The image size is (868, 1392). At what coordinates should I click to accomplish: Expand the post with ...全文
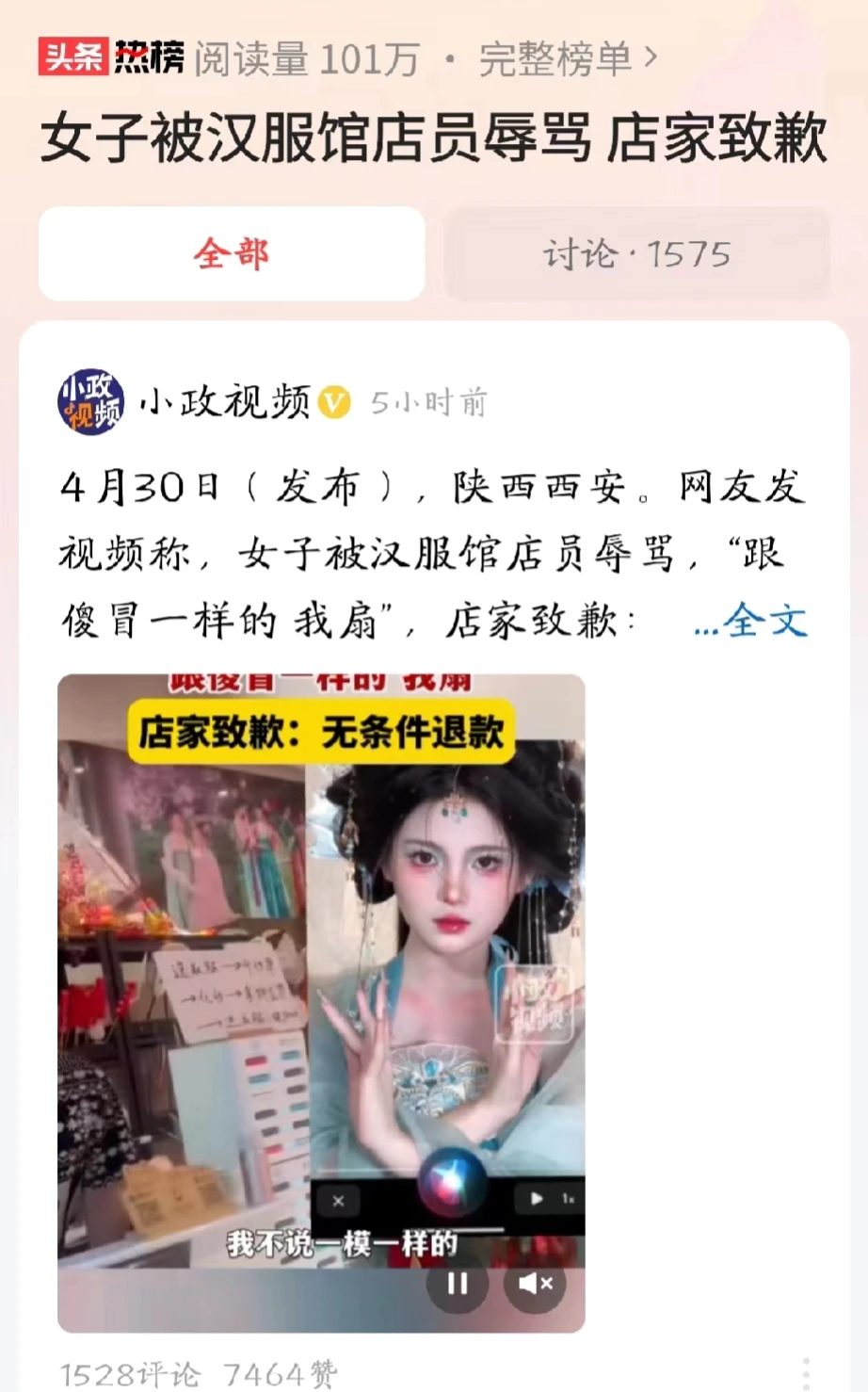coord(750,621)
